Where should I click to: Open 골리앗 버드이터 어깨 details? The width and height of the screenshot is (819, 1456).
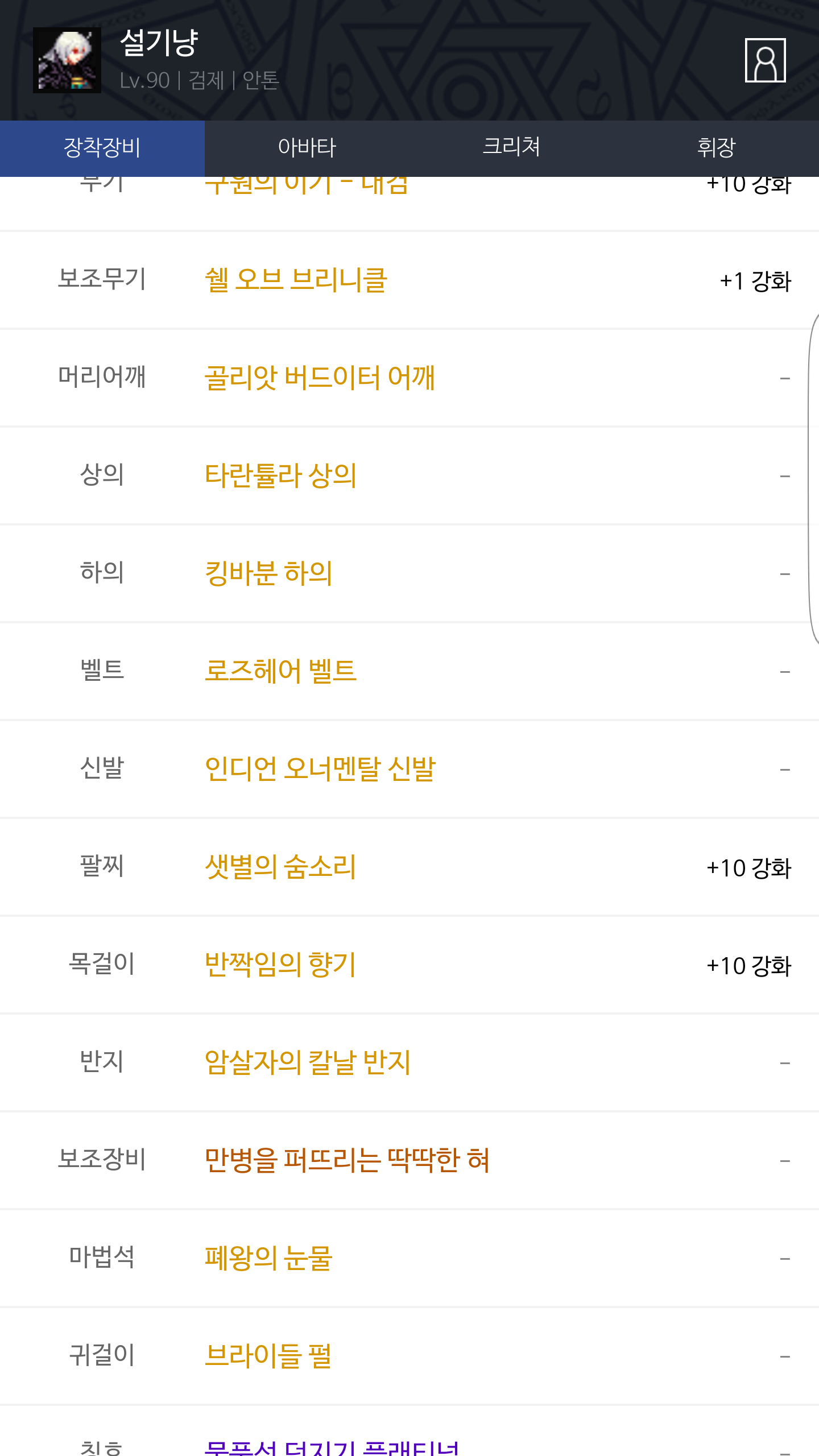click(320, 378)
